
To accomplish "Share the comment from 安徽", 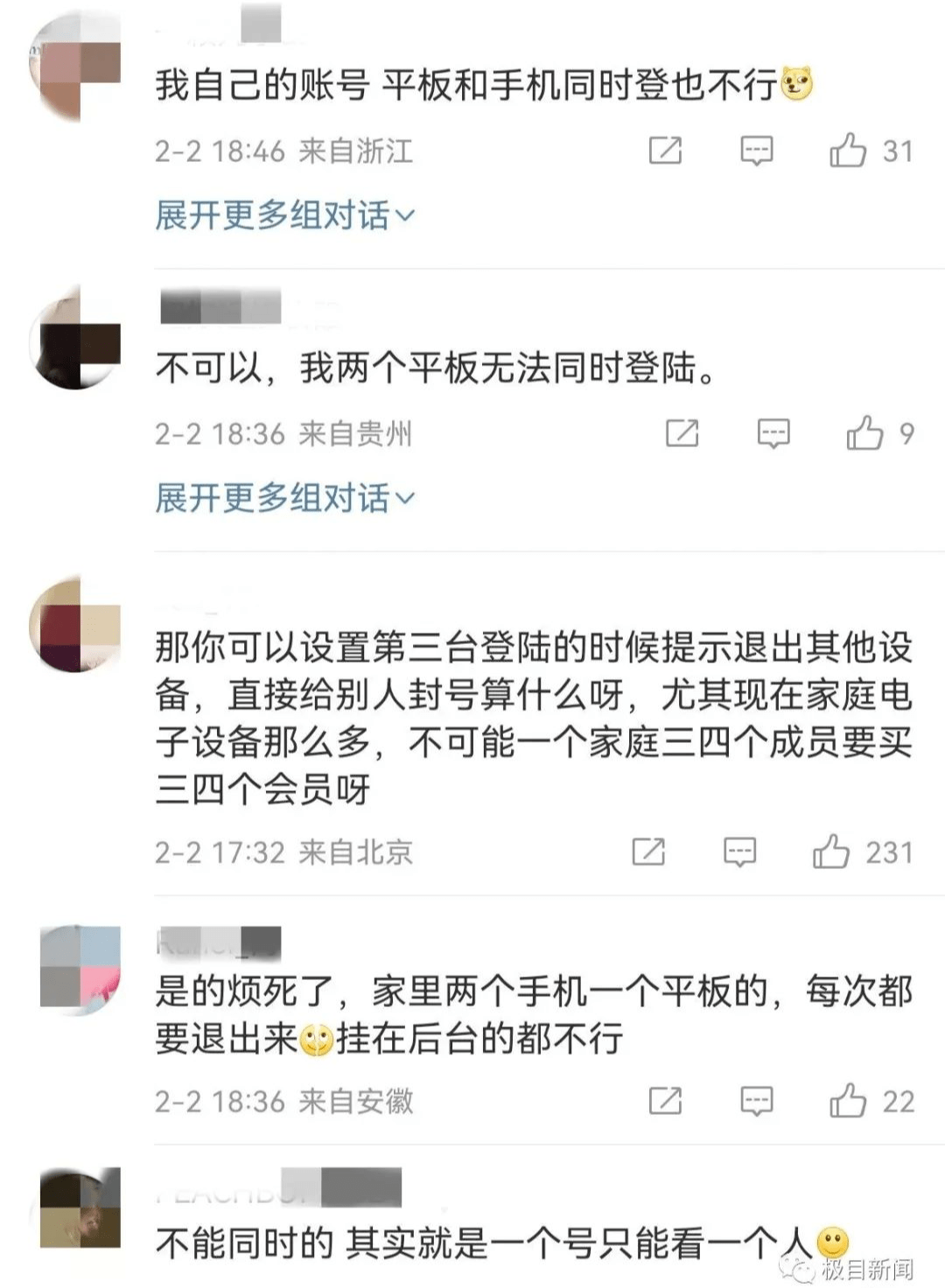I will click(x=665, y=1101).
